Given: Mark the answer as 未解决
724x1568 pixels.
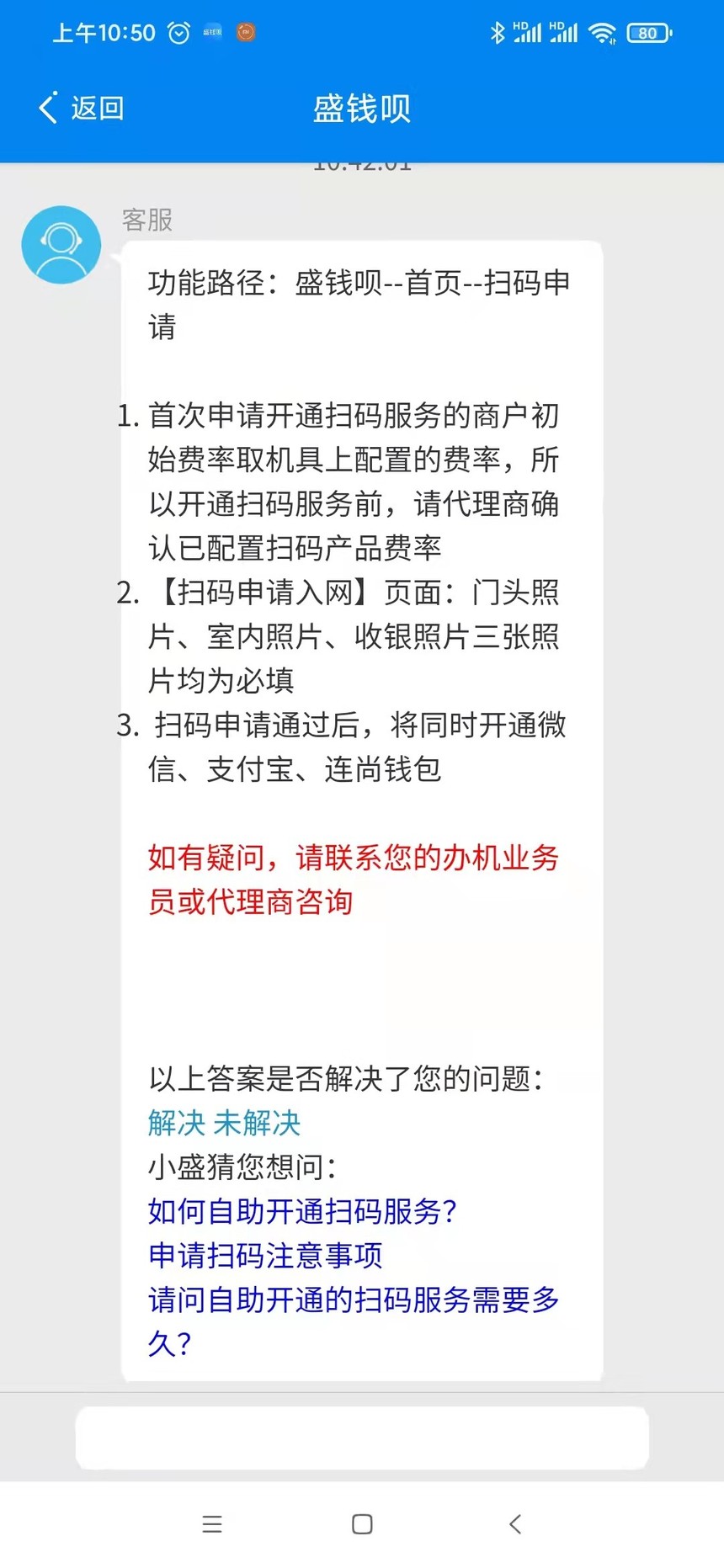Looking at the screenshot, I should tap(257, 1123).
